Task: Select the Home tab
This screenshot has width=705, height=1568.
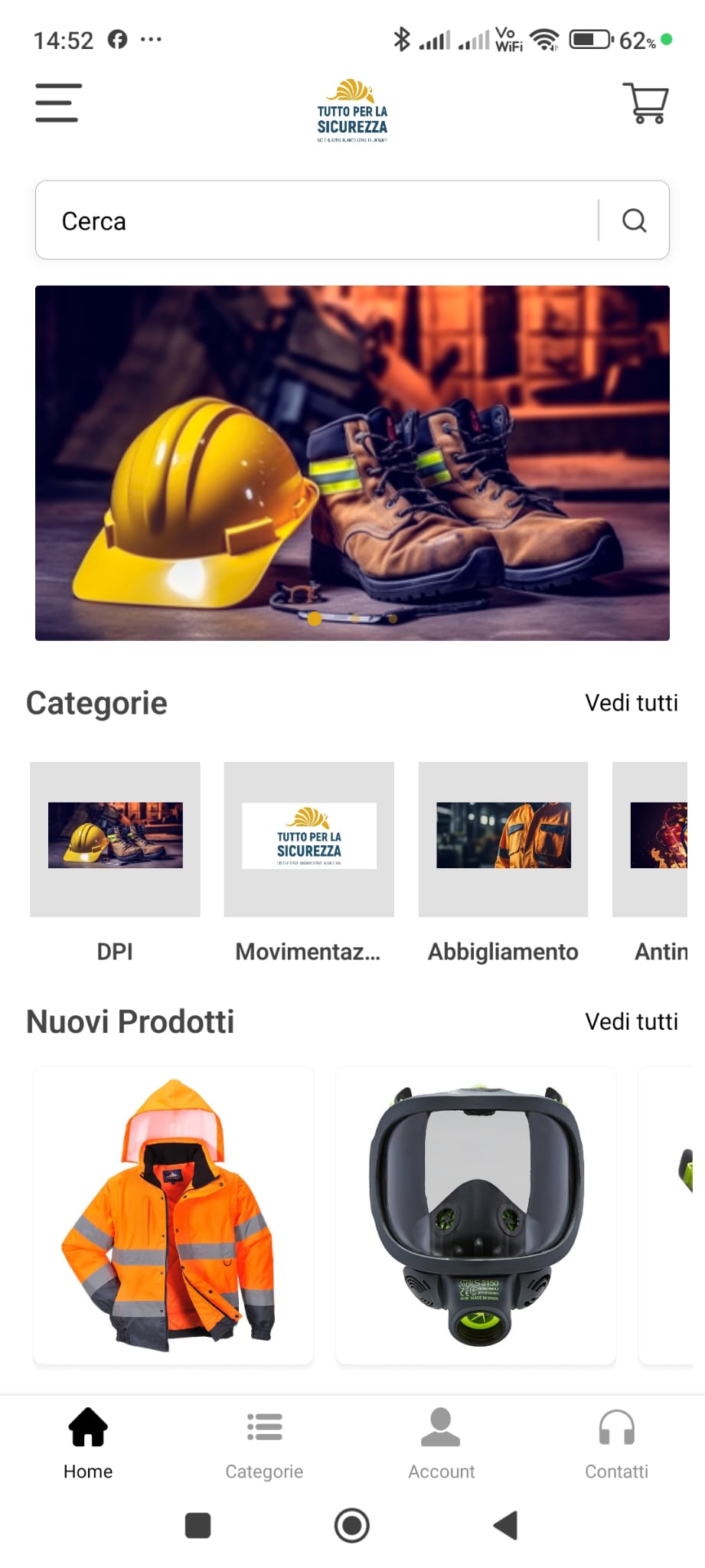Action: 88,1442
